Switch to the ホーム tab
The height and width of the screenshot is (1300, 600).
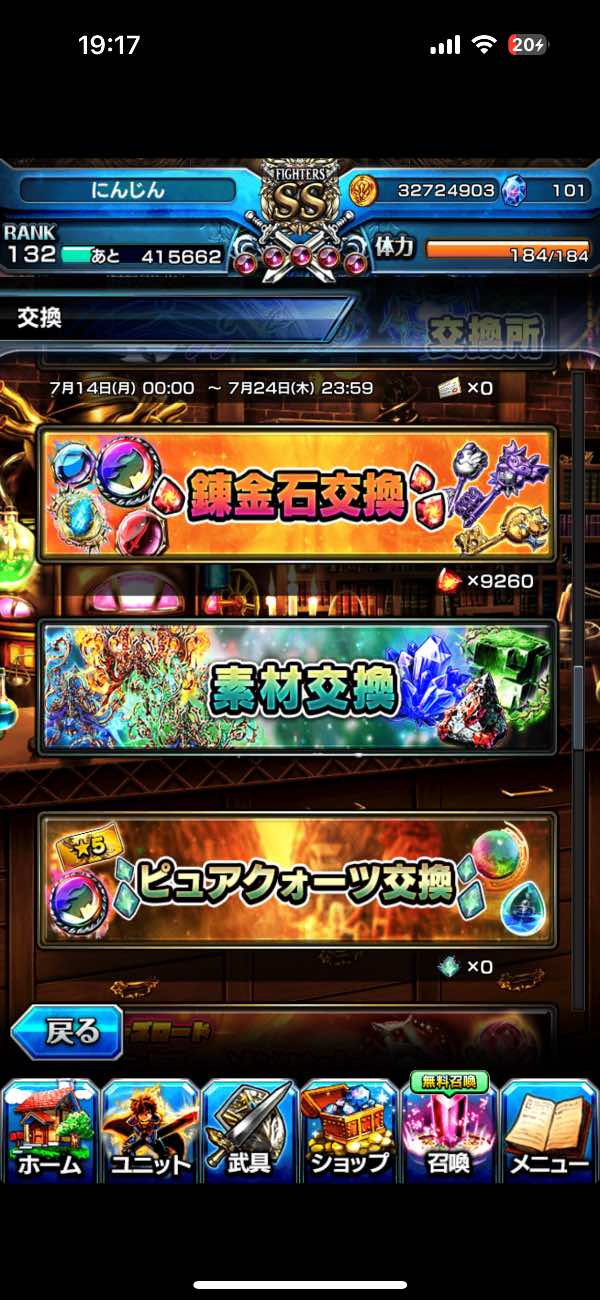coord(50,1132)
